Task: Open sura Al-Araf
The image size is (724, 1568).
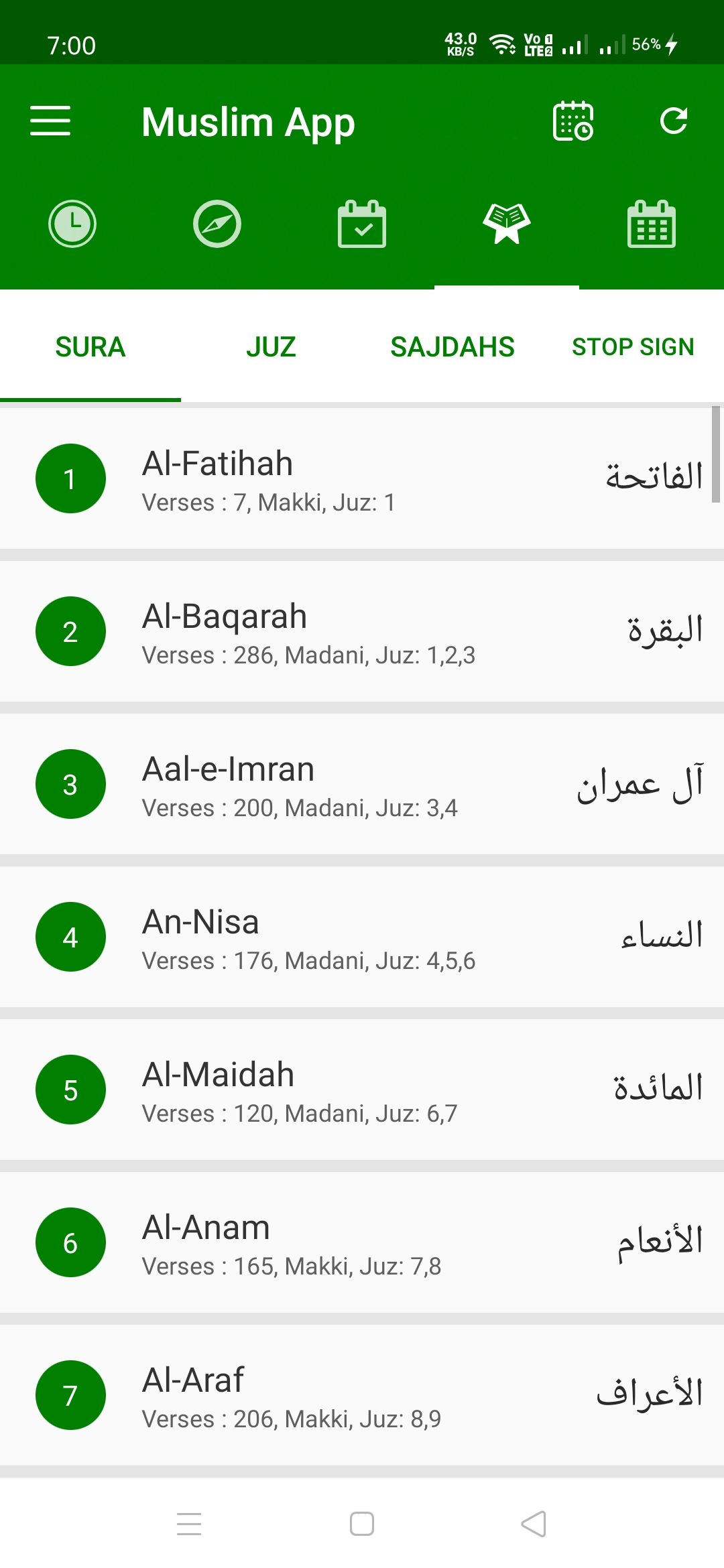Action: tap(362, 1396)
